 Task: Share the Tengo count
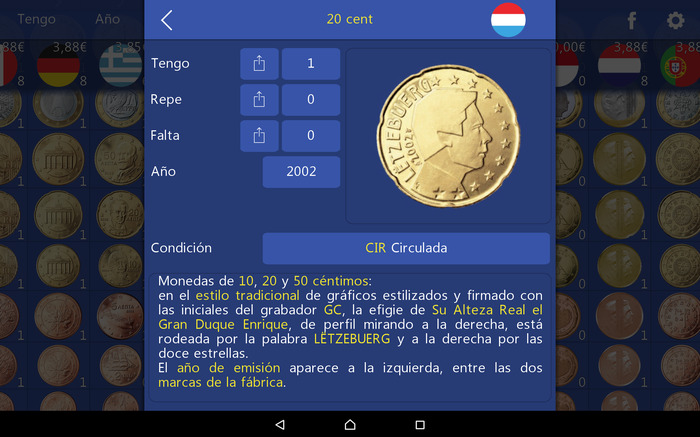(259, 64)
